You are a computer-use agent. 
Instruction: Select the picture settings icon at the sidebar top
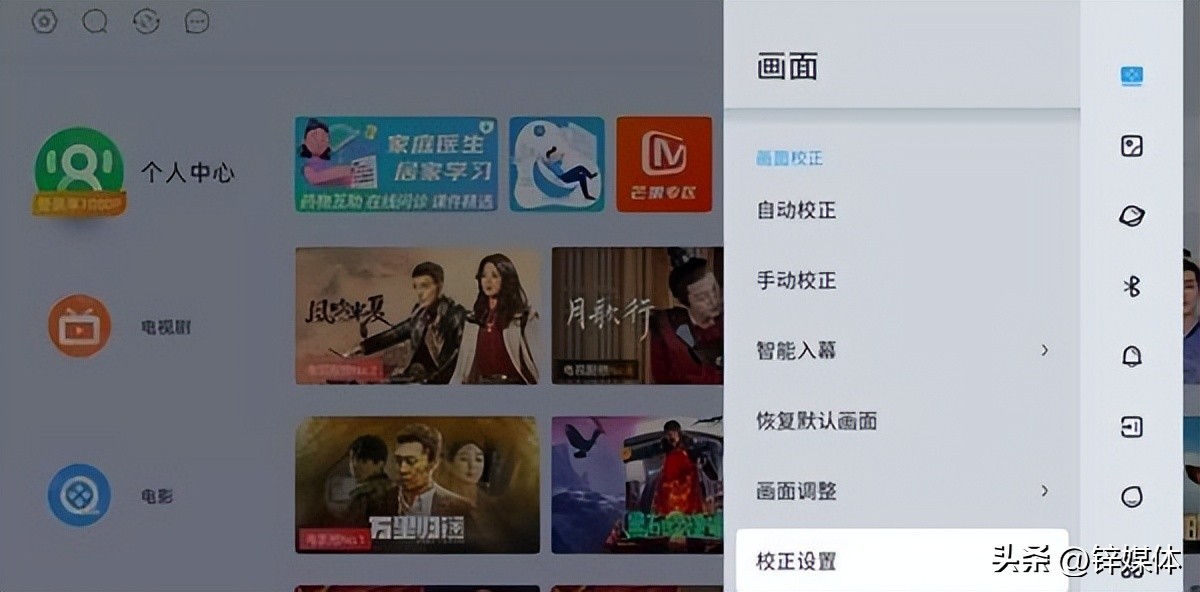coord(1132,76)
